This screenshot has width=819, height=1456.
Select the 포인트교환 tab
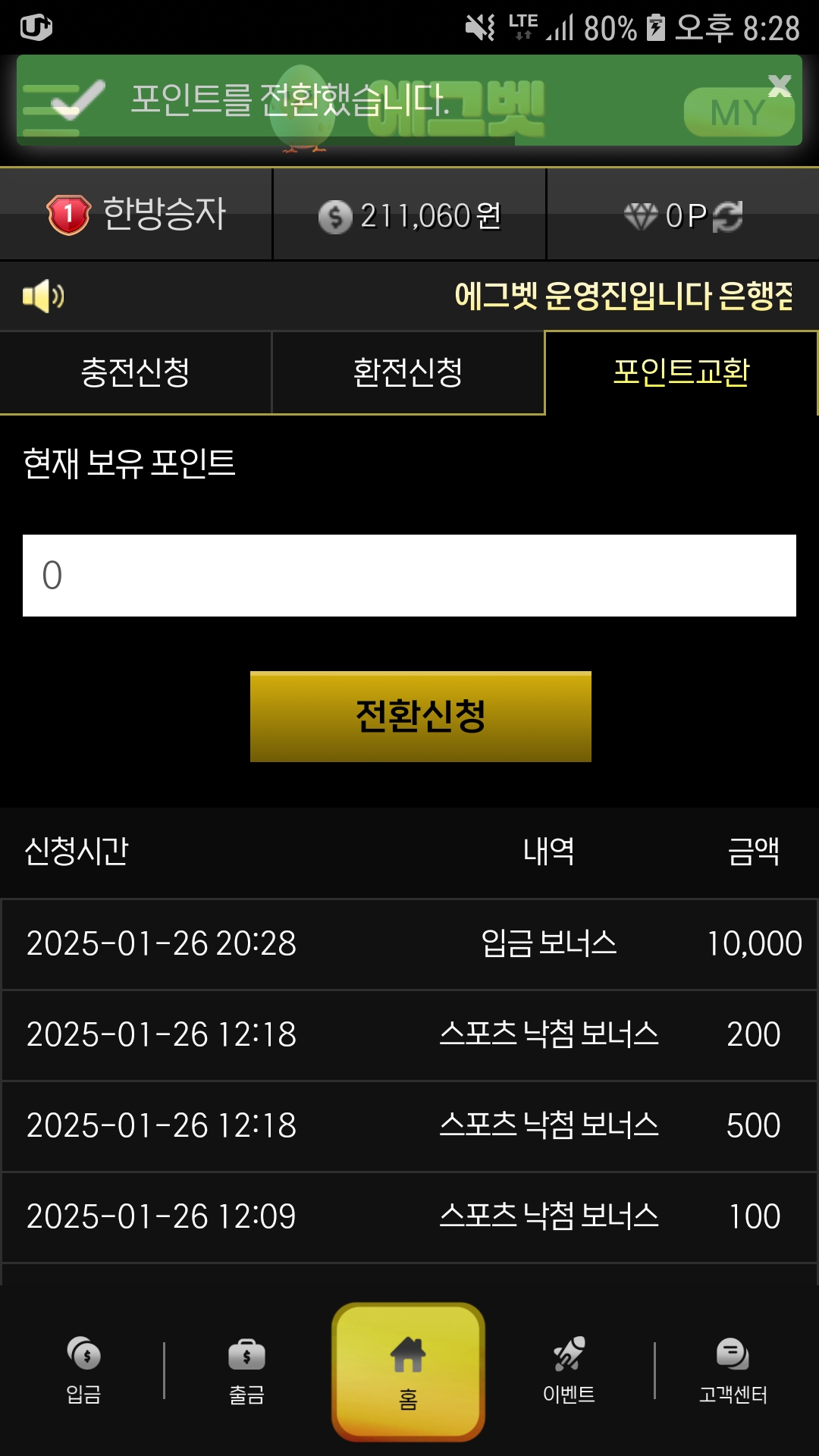pos(681,372)
